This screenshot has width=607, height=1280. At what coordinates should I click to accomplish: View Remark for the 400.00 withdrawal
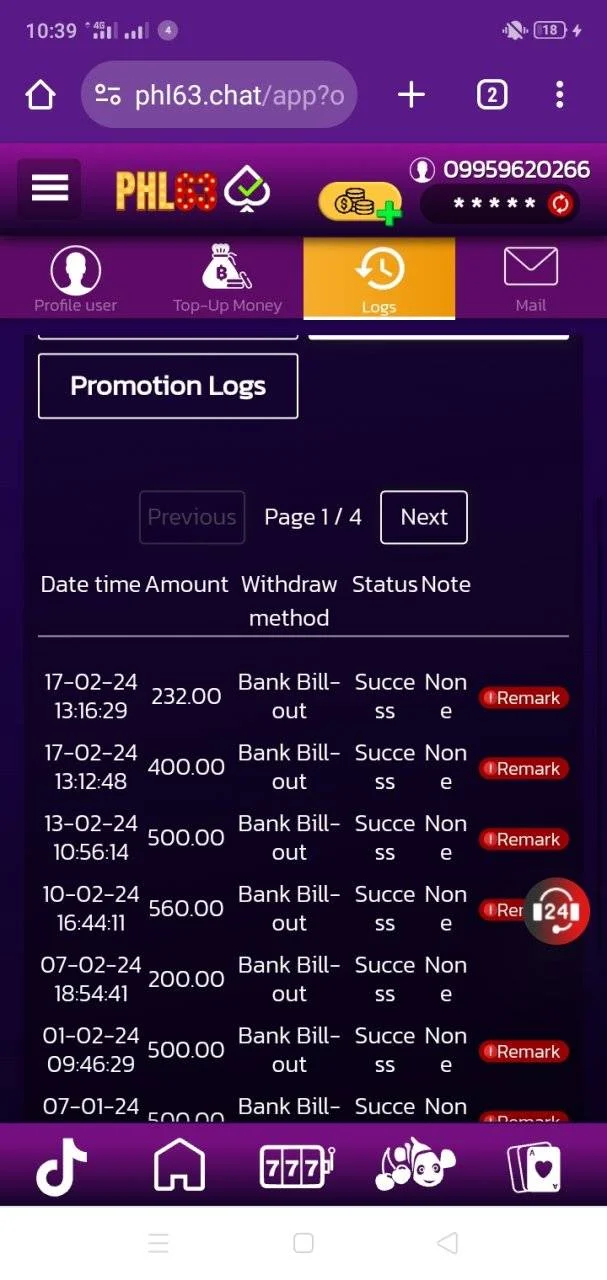click(x=524, y=769)
